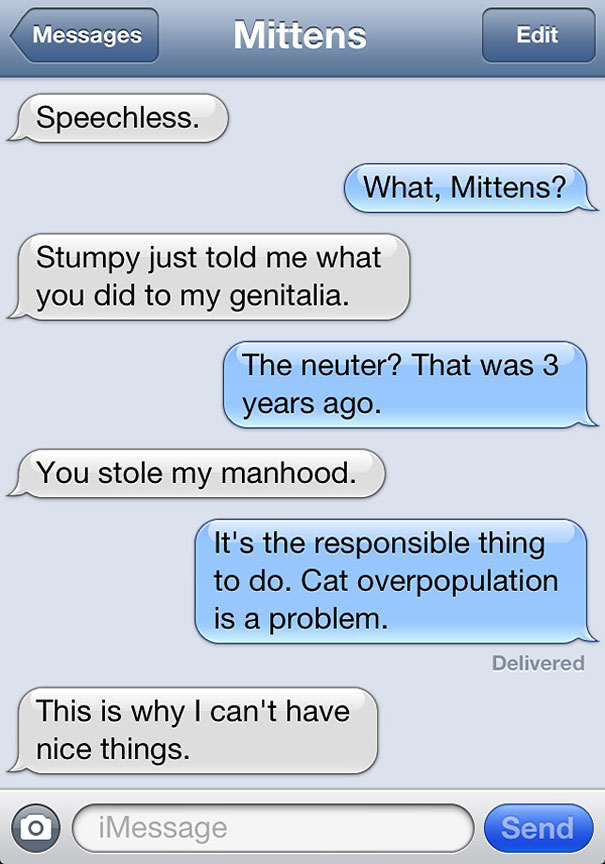Tap the Send button
Image resolution: width=605 pixels, height=864 pixels.
click(537, 828)
